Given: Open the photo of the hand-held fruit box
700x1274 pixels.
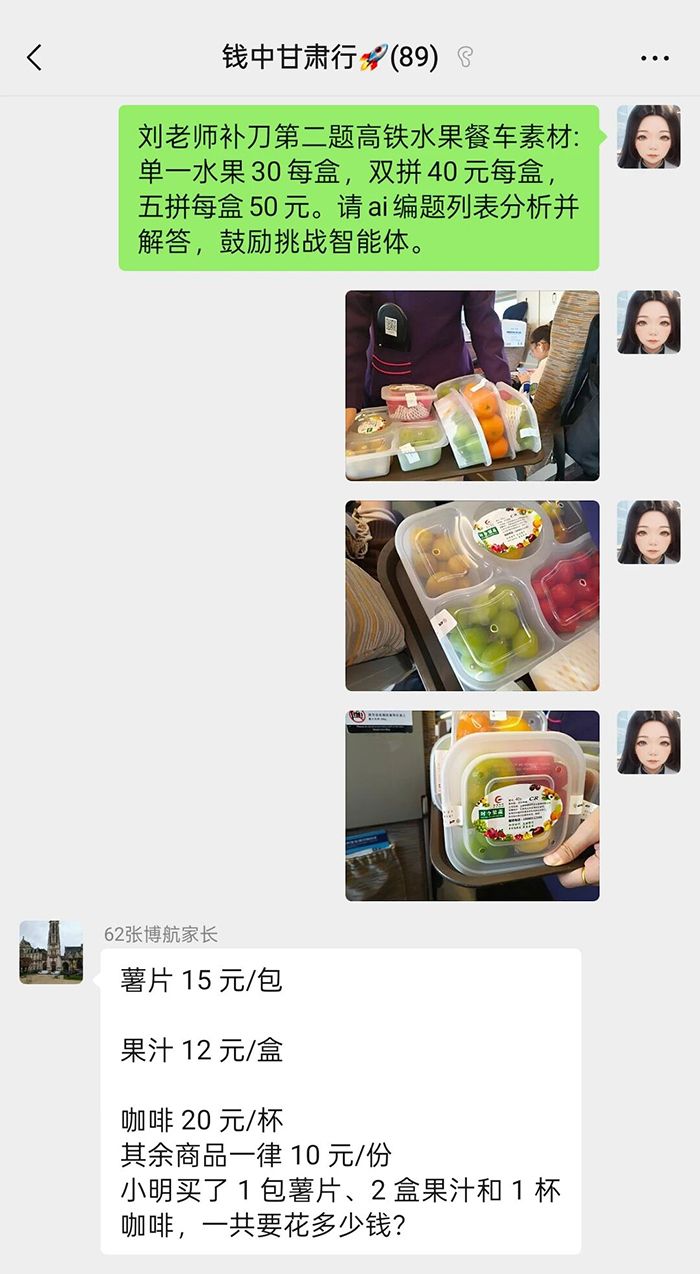Looking at the screenshot, I should click(x=472, y=806).
